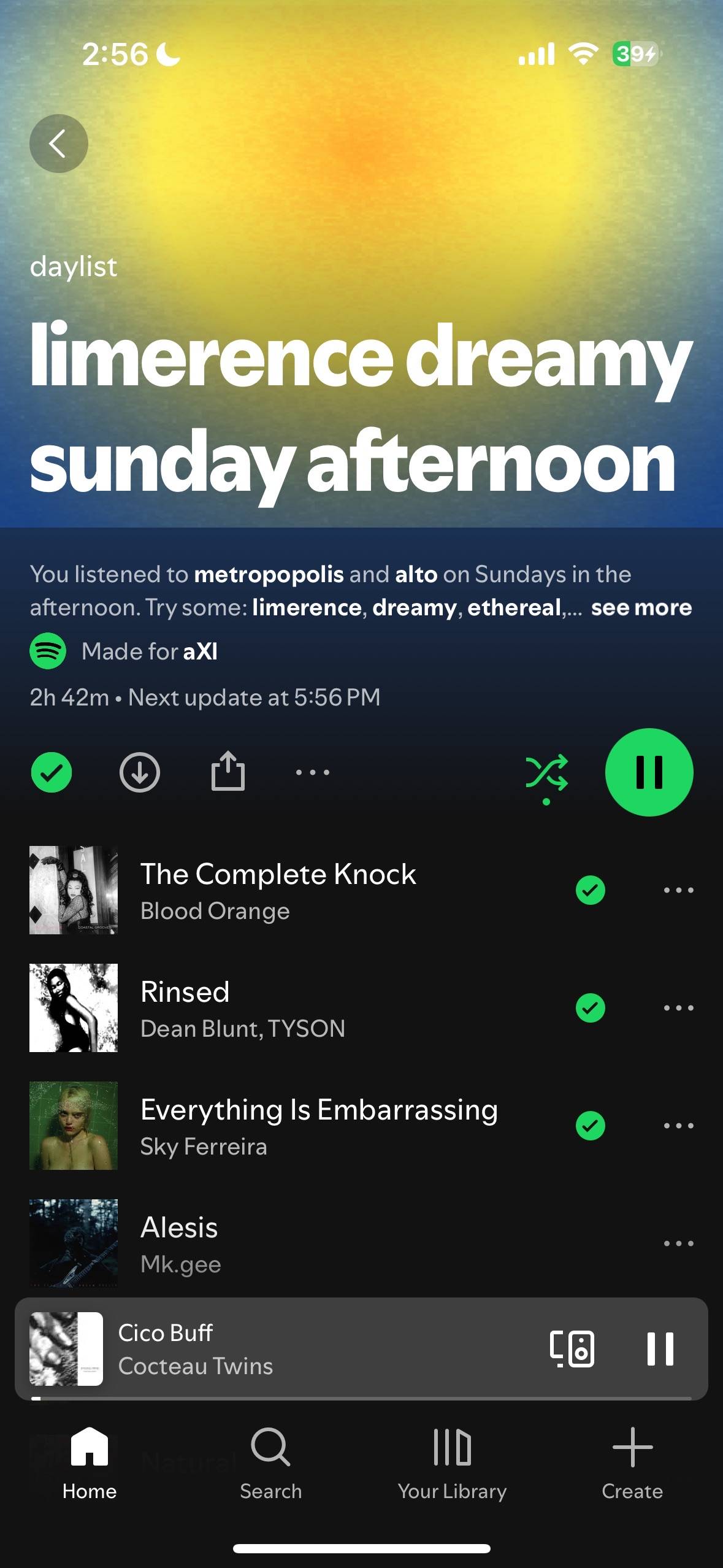
Task: Share this daylist
Action: [228, 771]
